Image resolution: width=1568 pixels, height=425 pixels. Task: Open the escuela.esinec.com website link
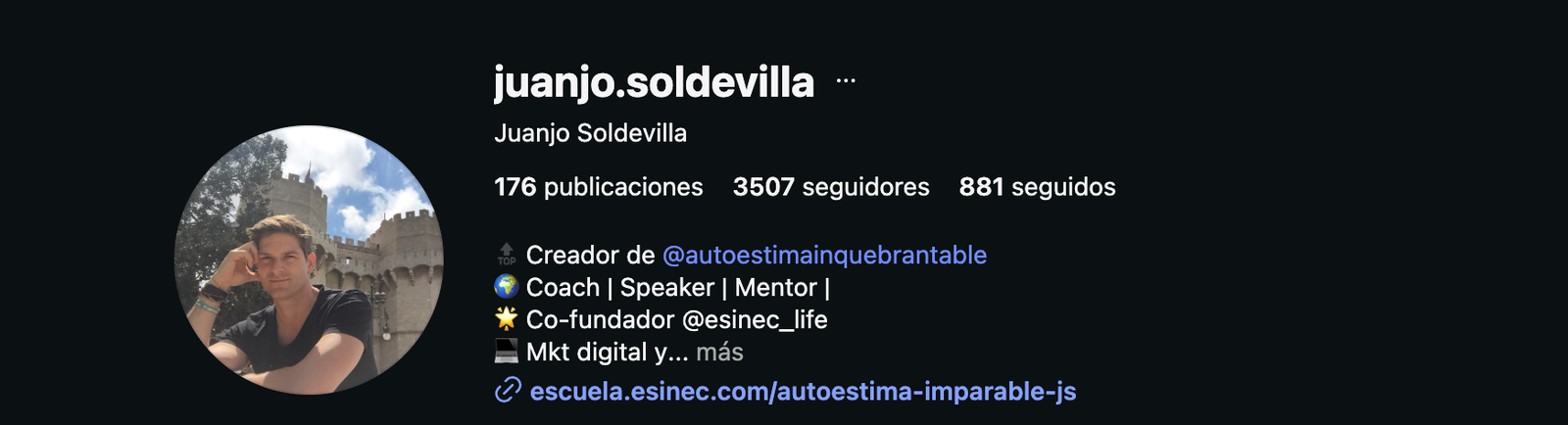(803, 391)
